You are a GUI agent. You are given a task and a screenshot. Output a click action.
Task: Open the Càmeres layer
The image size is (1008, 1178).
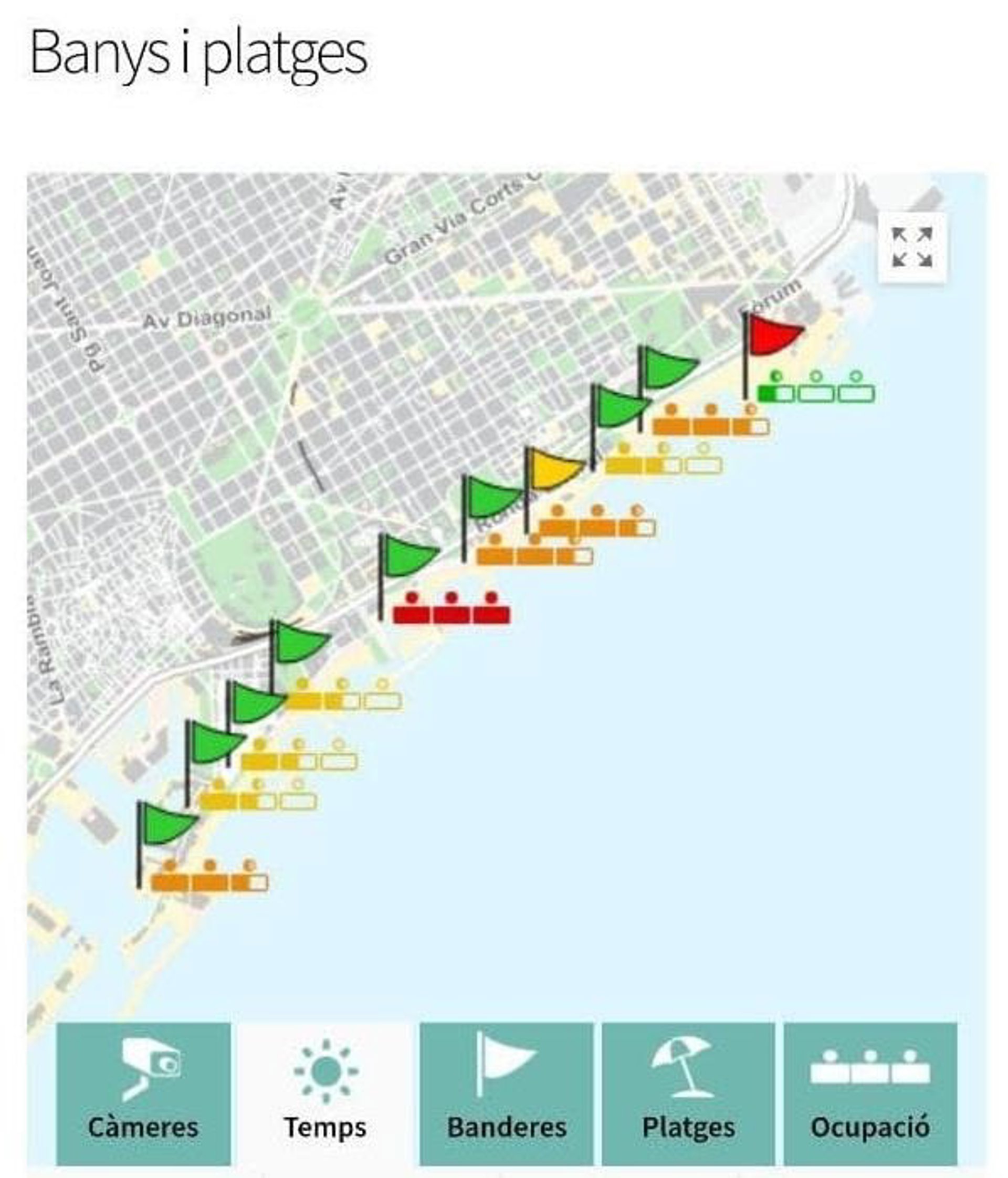[x=143, y=1096]
